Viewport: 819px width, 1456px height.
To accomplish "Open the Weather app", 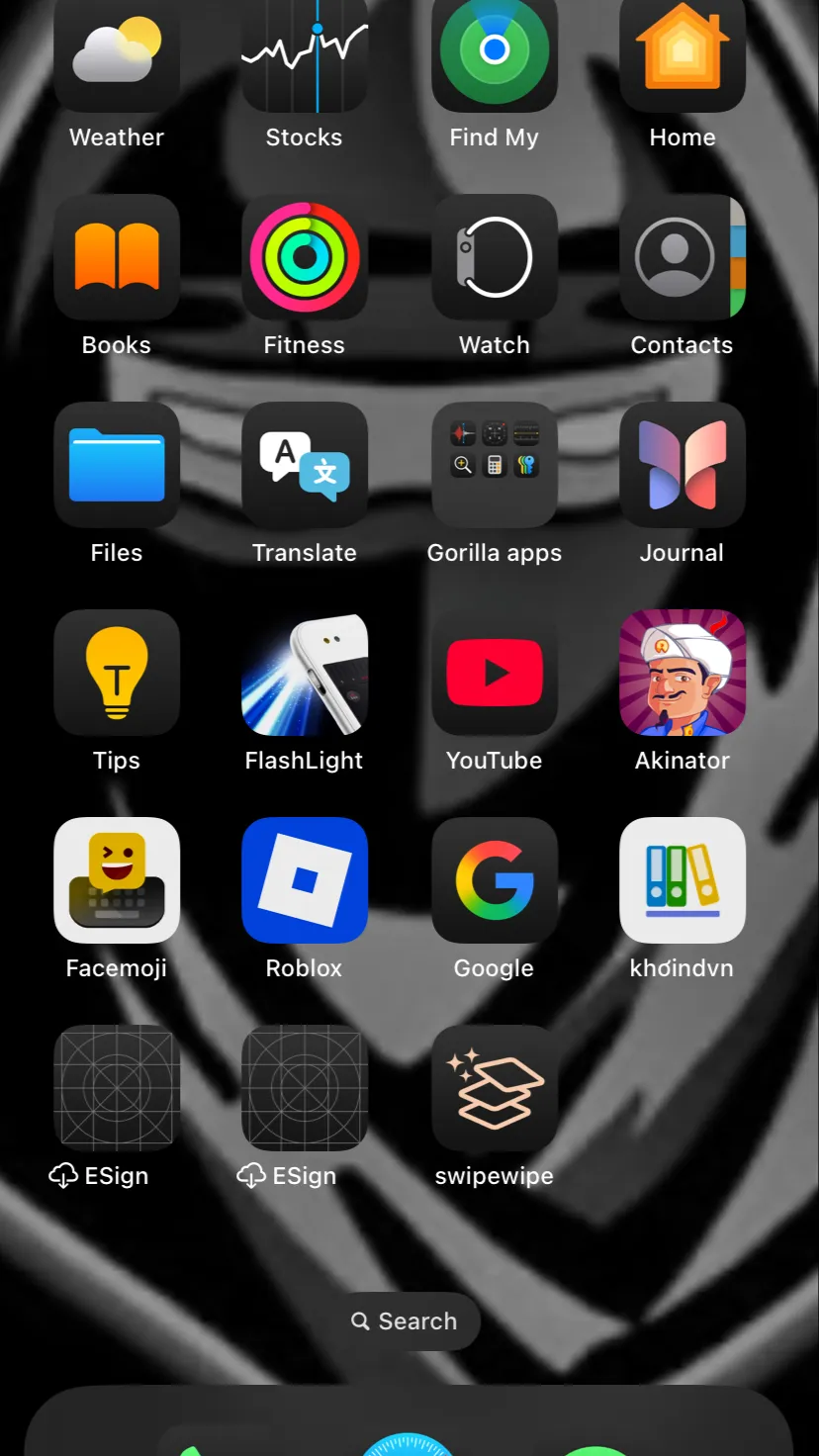I will pyautogui.click(x=117, y=54).
